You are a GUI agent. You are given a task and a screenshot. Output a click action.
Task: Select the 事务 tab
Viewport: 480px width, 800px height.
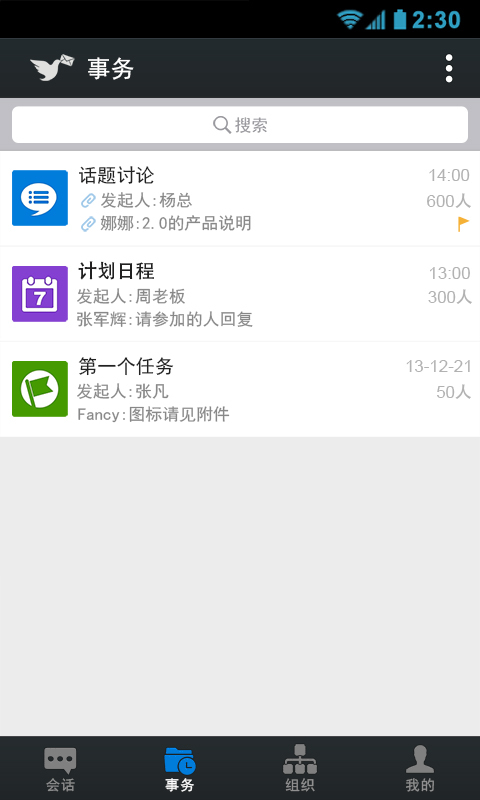pyautogui.click(x=180, y=768)
